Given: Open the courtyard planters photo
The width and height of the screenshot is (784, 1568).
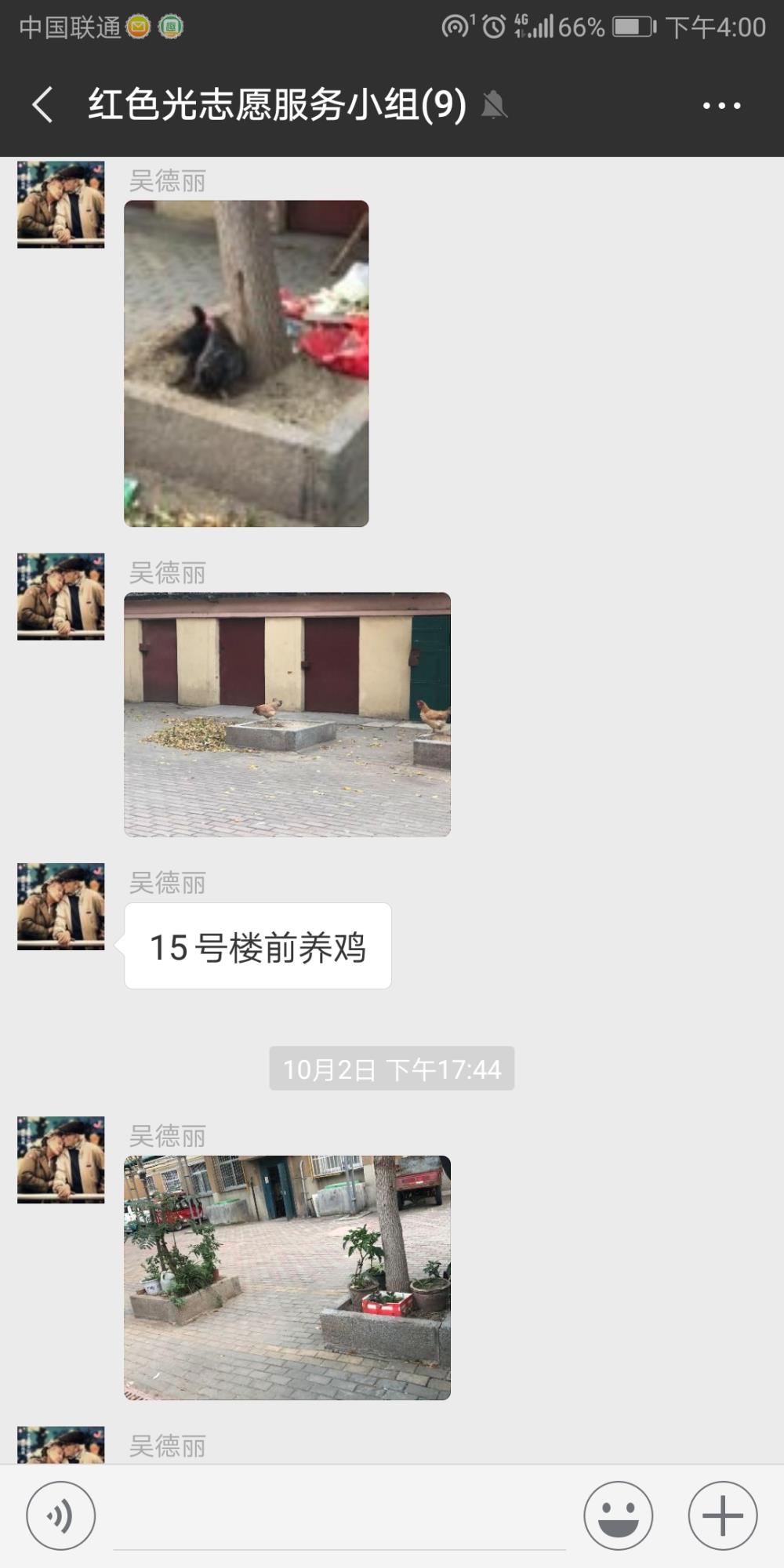Looking at the screenshot, I should pos(287,1277).
